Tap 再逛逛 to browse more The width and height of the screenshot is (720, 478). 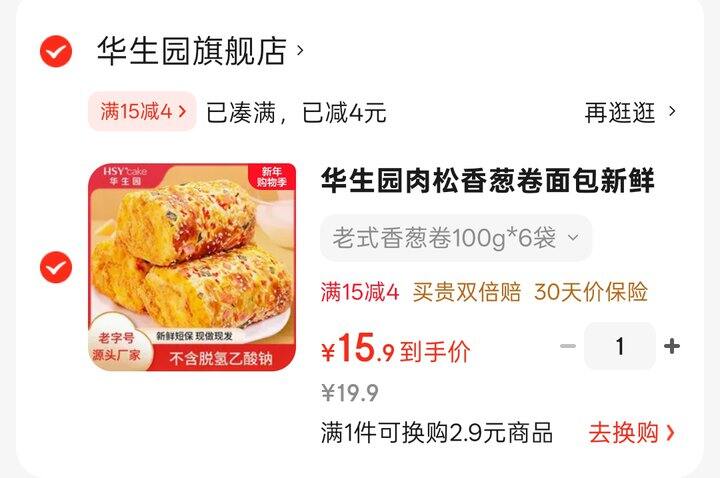630,112
